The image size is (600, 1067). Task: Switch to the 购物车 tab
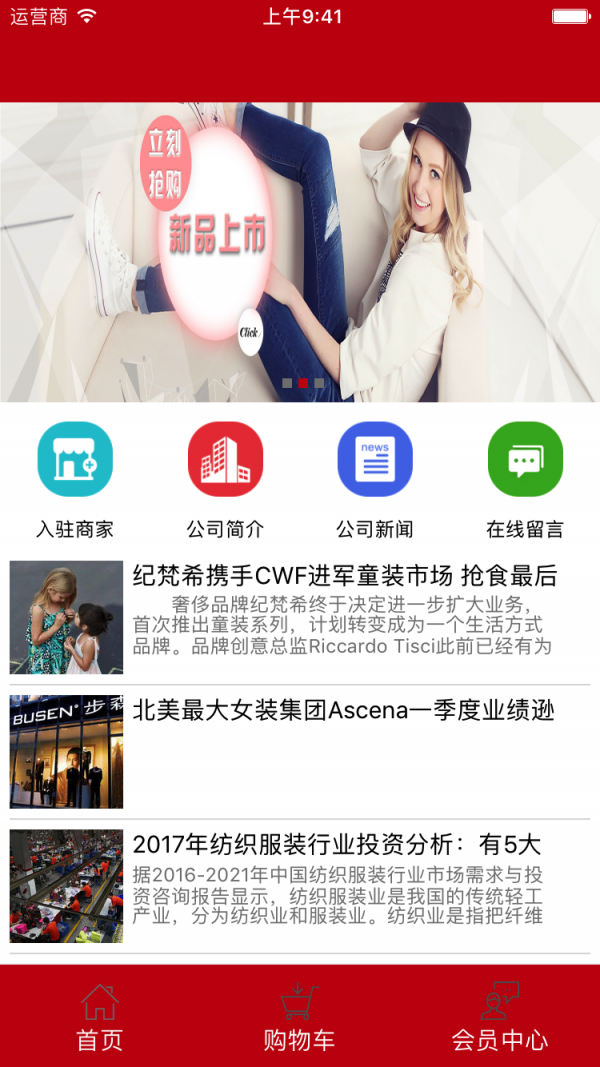[x=299, y=1017]
